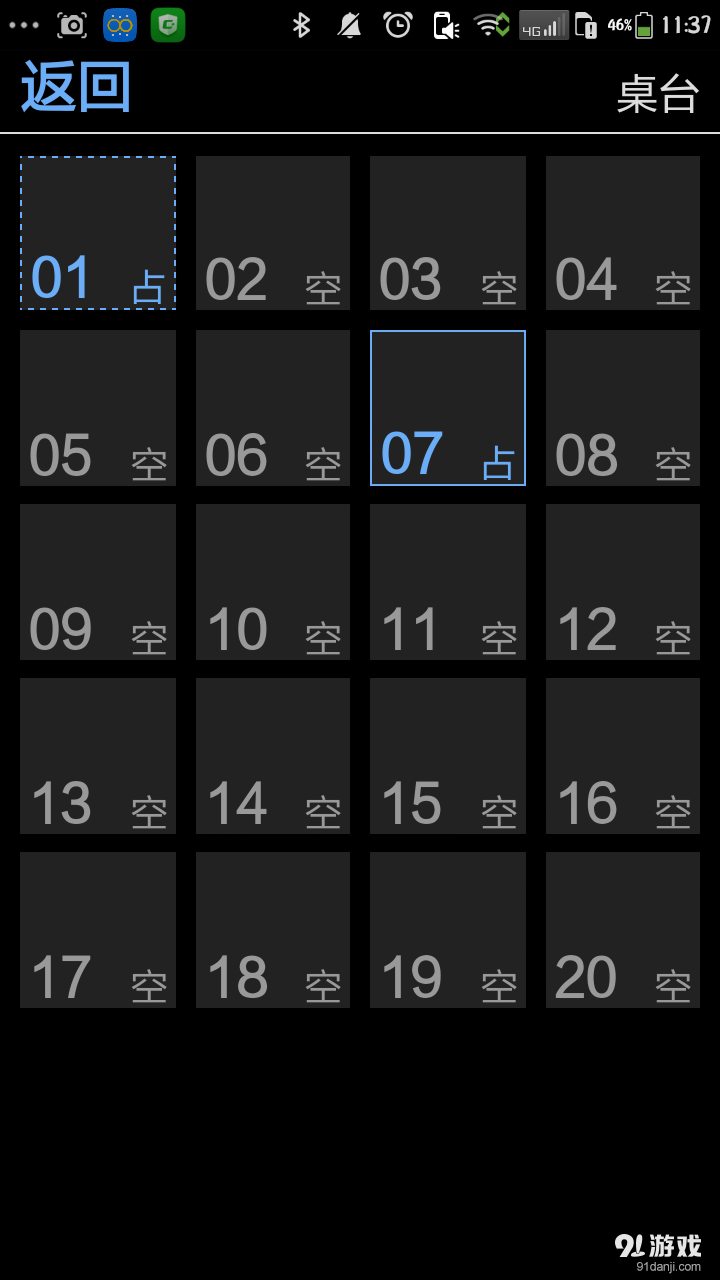The width and height of the screenshot is (720, 1280).
Task: Pick table 15
Action: click(448, 756)
